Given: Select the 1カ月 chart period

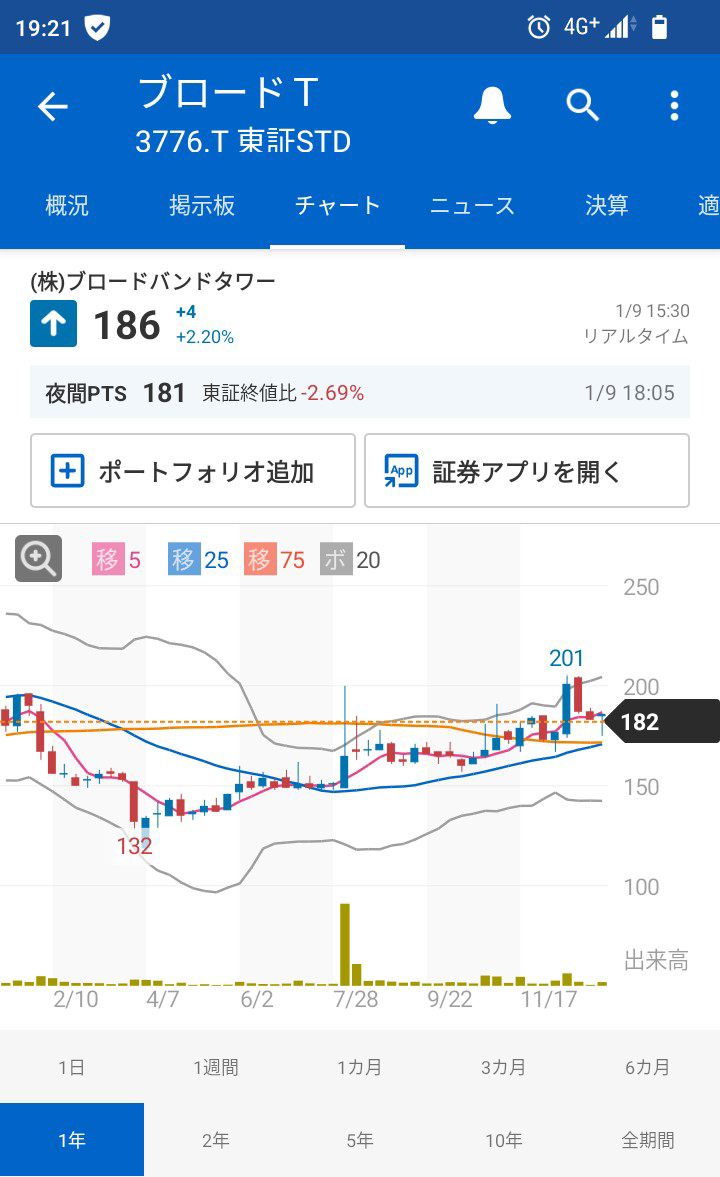Looking at the screenshot, I should (x=359, y=1067).
